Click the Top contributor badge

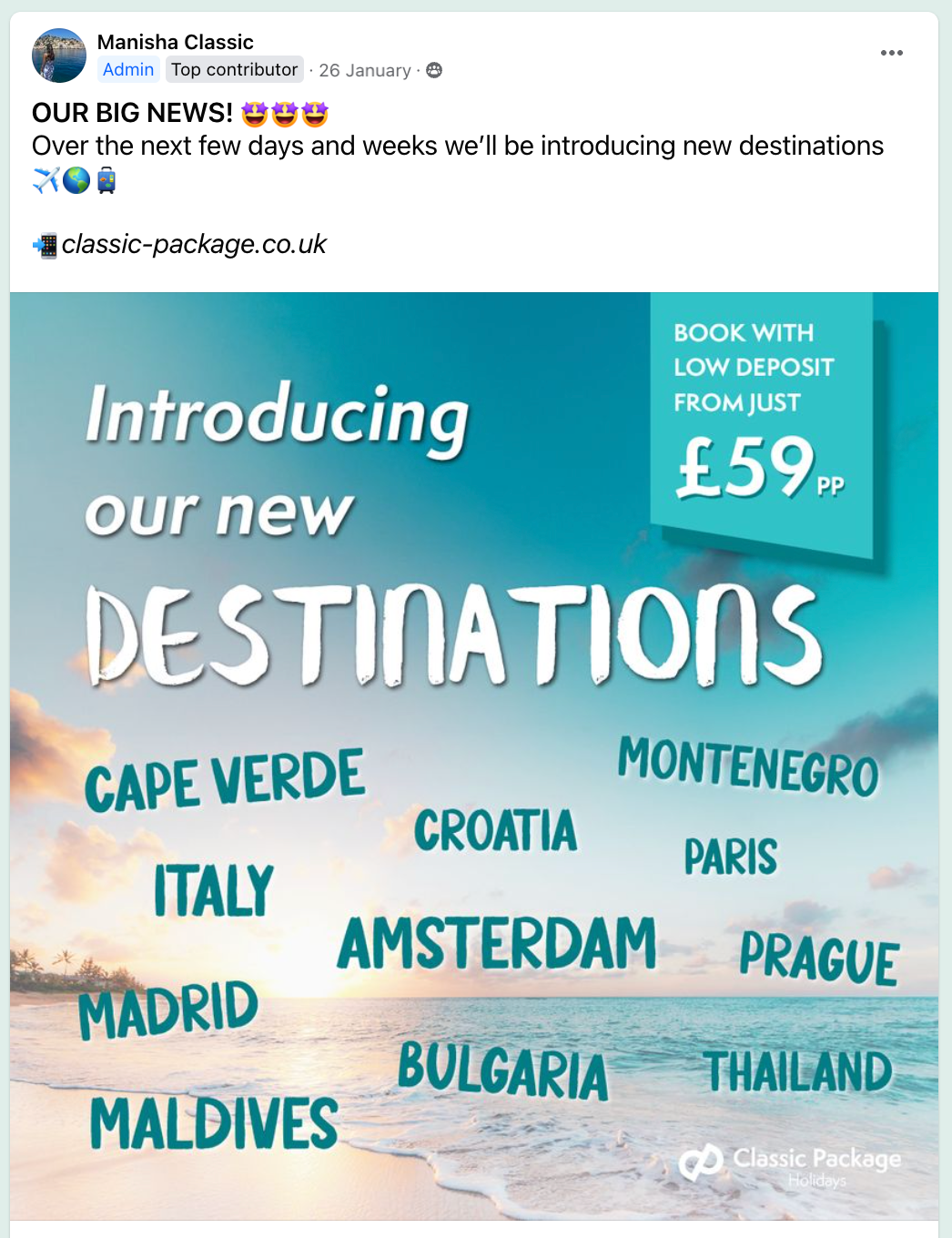pyautogui.click(x=234, y=69)
